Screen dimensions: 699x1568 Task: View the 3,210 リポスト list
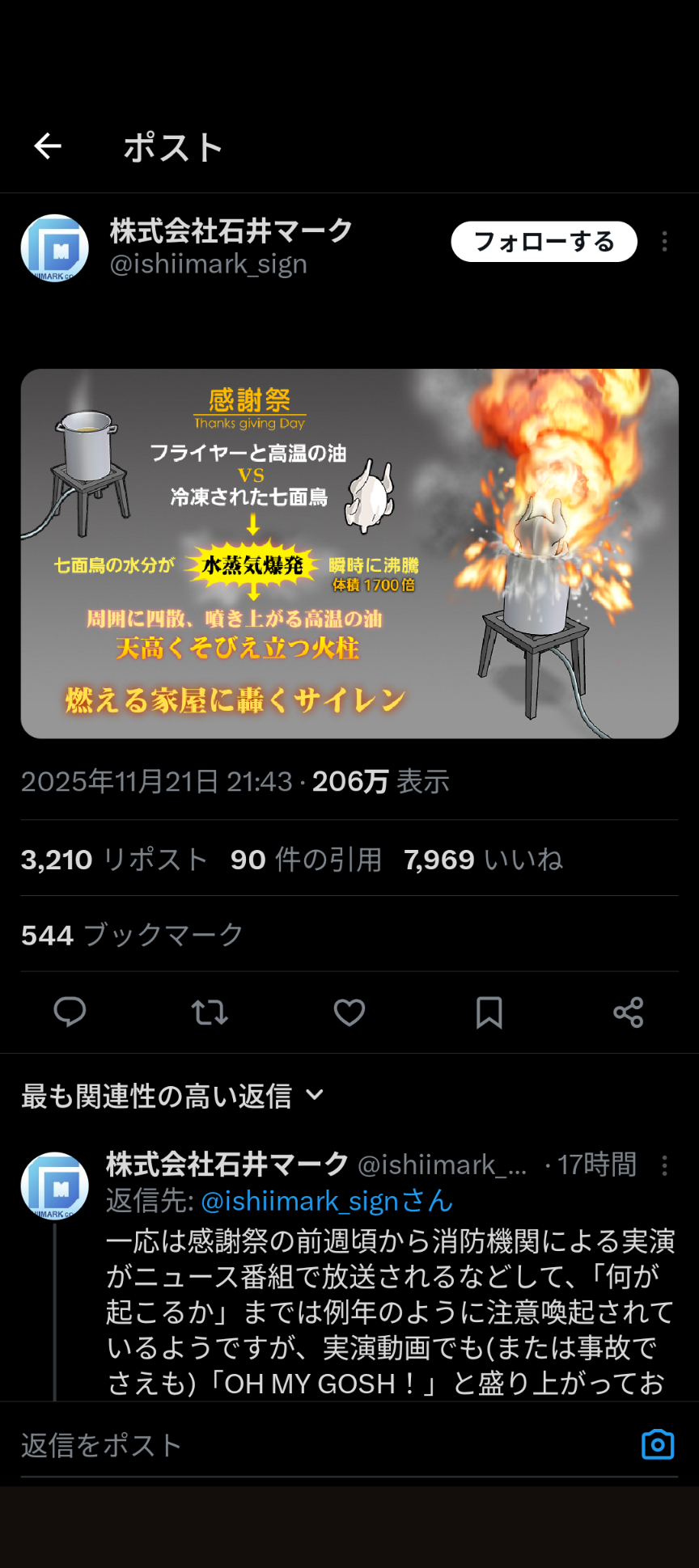coord(115,859)
